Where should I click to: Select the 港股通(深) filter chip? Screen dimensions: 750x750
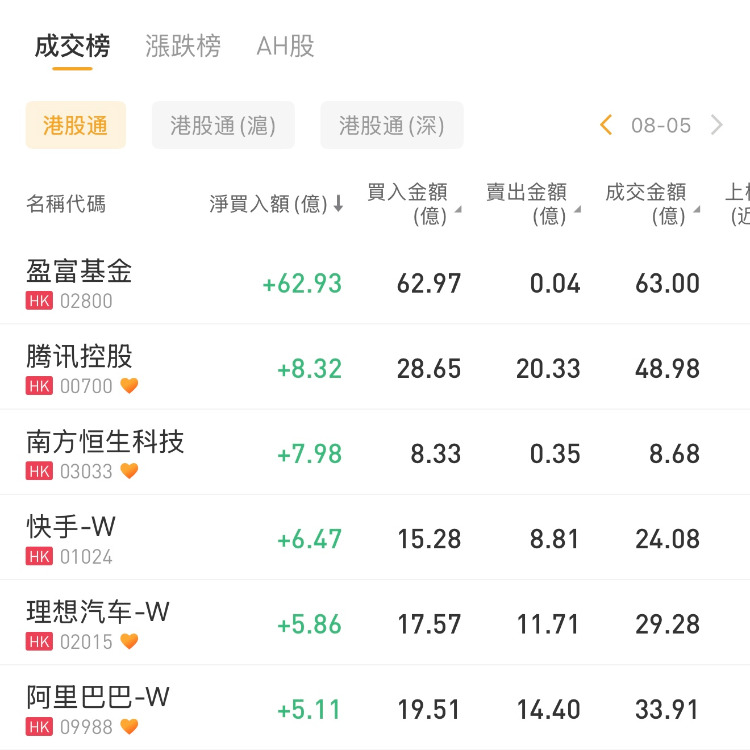click(392, 125)
